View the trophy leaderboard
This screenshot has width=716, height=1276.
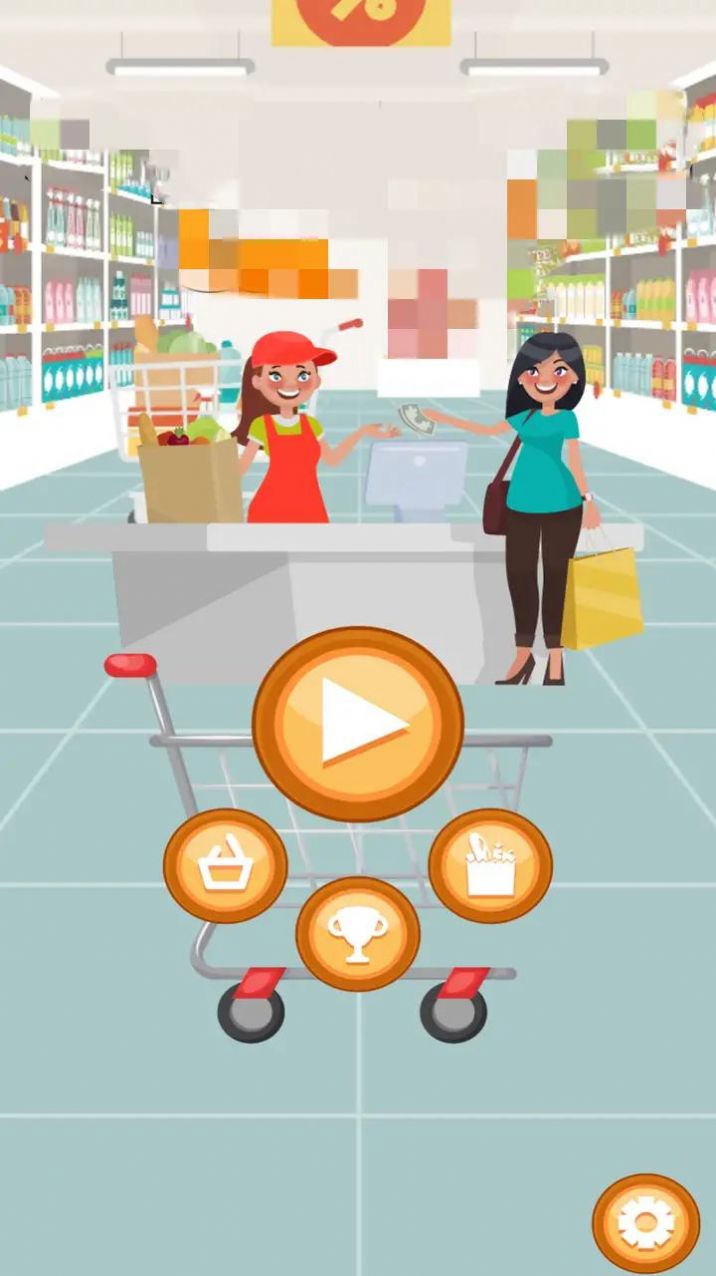tap(358, 934)
